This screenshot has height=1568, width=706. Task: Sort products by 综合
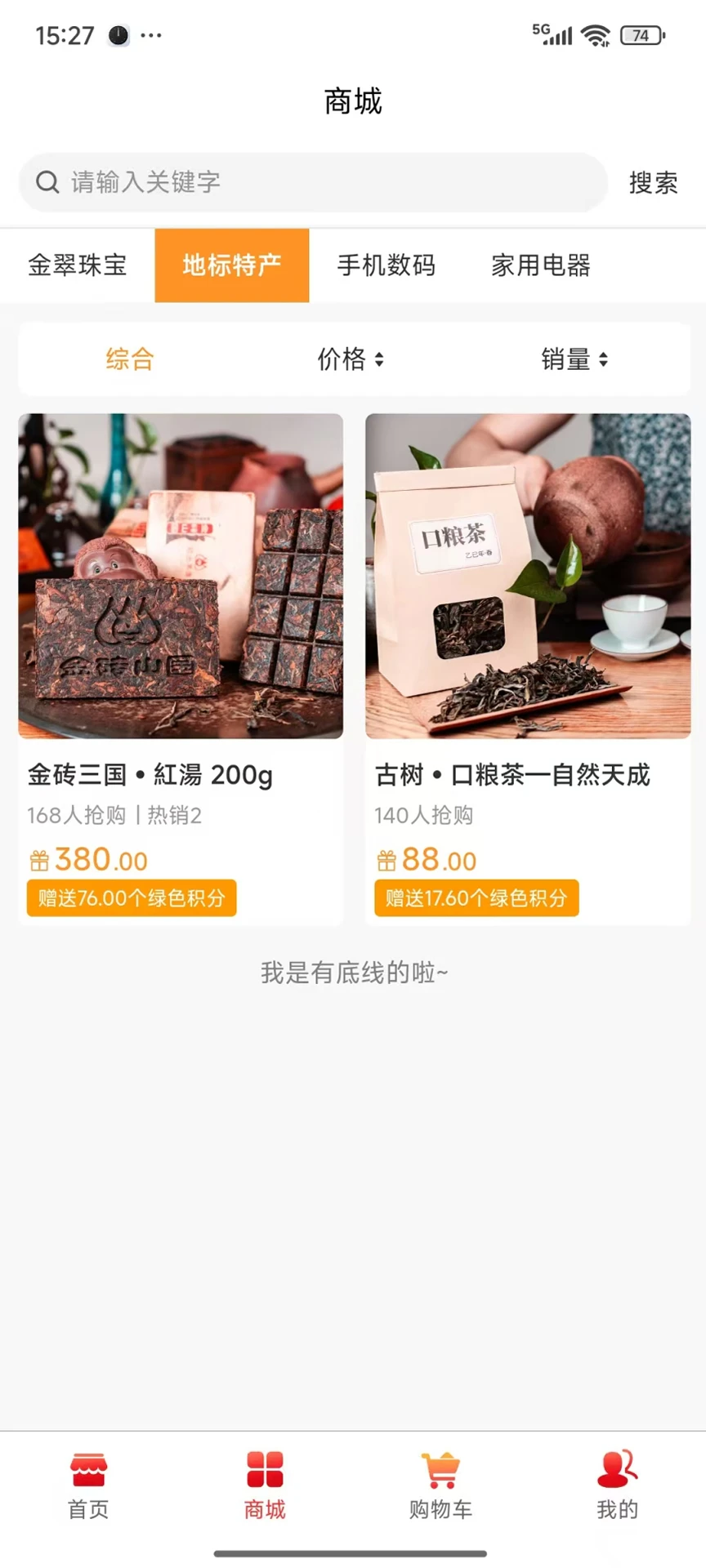tap(130, 359)
